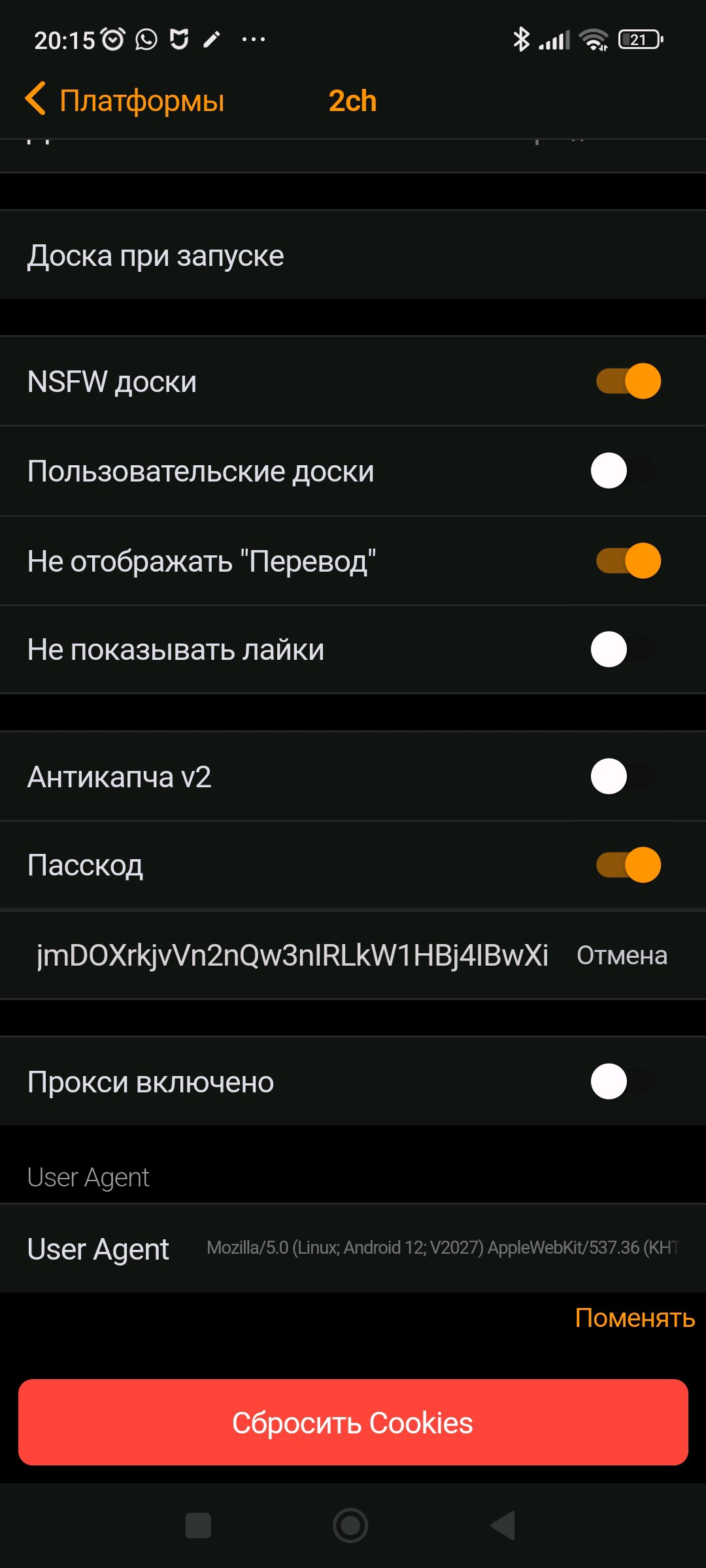The width and height of the screenshot is (706, 1568).
Task: Turn on Прокси включено
Action: [x=623, y=1081]
